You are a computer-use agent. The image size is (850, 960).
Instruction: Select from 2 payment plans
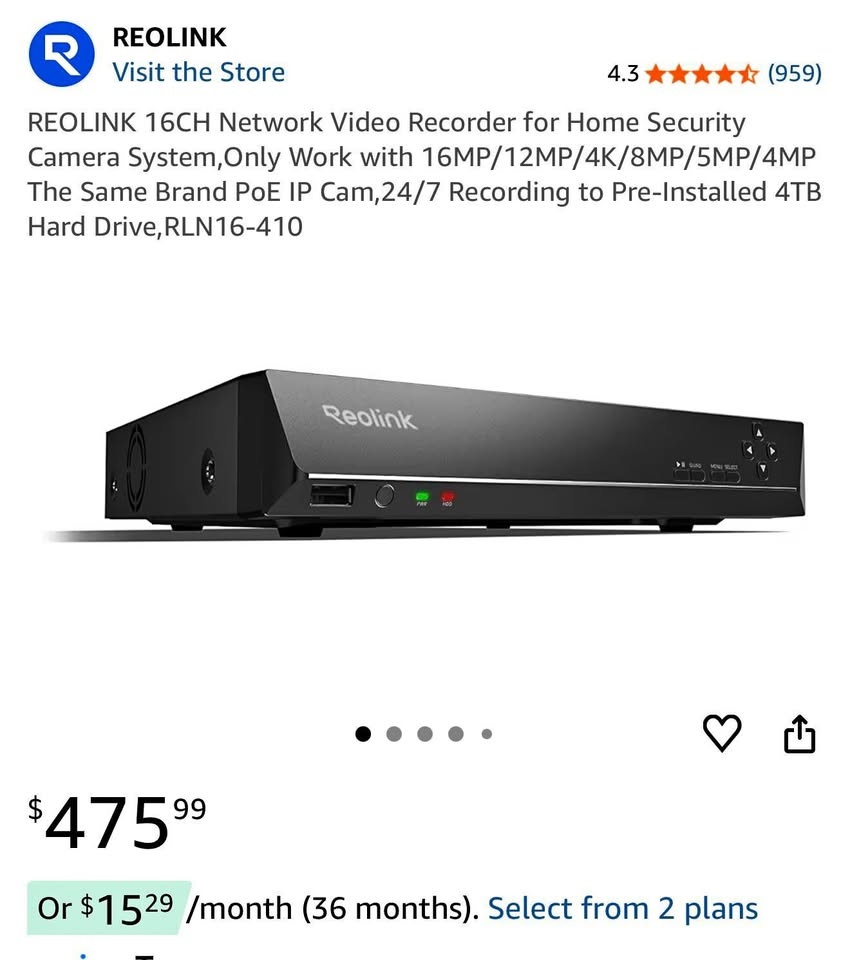[x=622, y=908]
